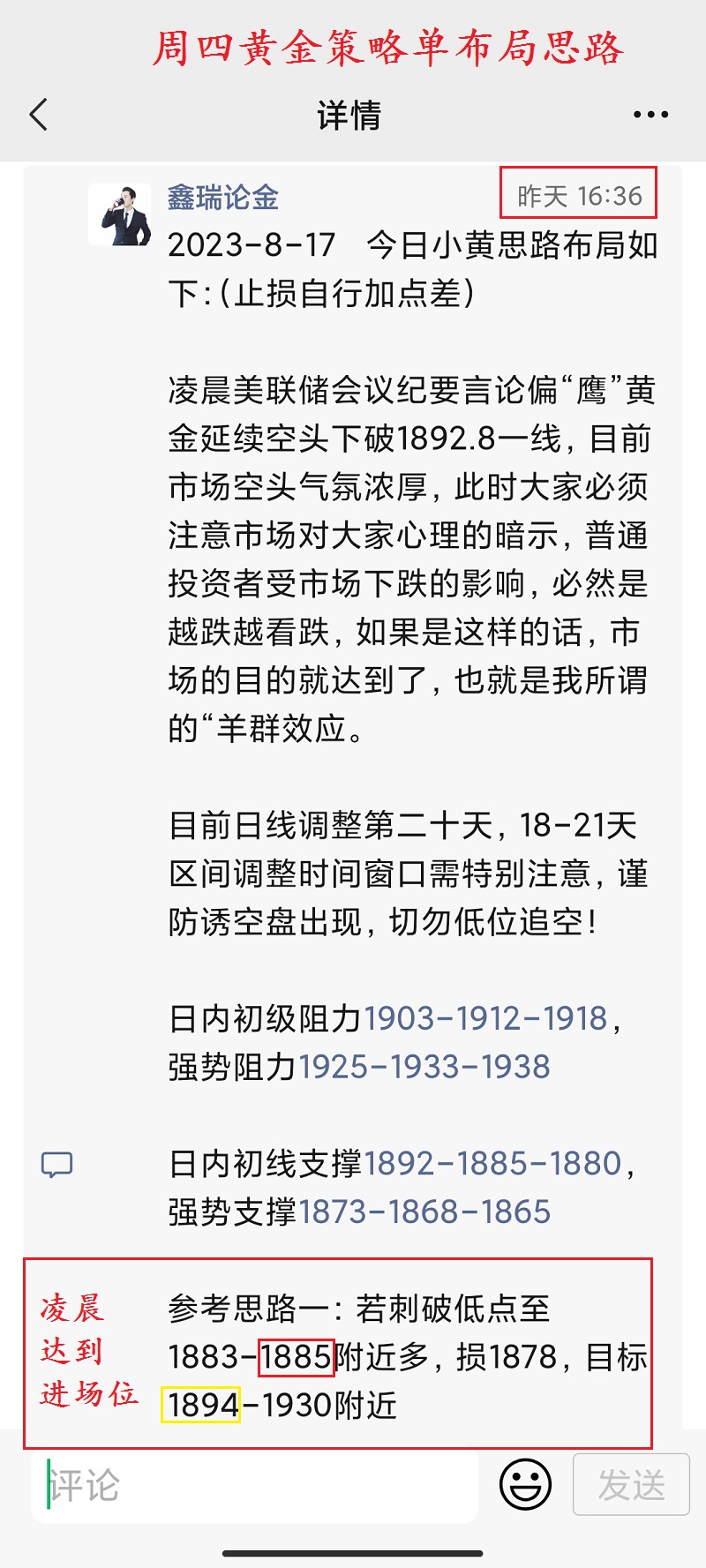Tap the blue 1892-1885-1880 number link
Screen dimensions: 706x1568
[492, 1164]
